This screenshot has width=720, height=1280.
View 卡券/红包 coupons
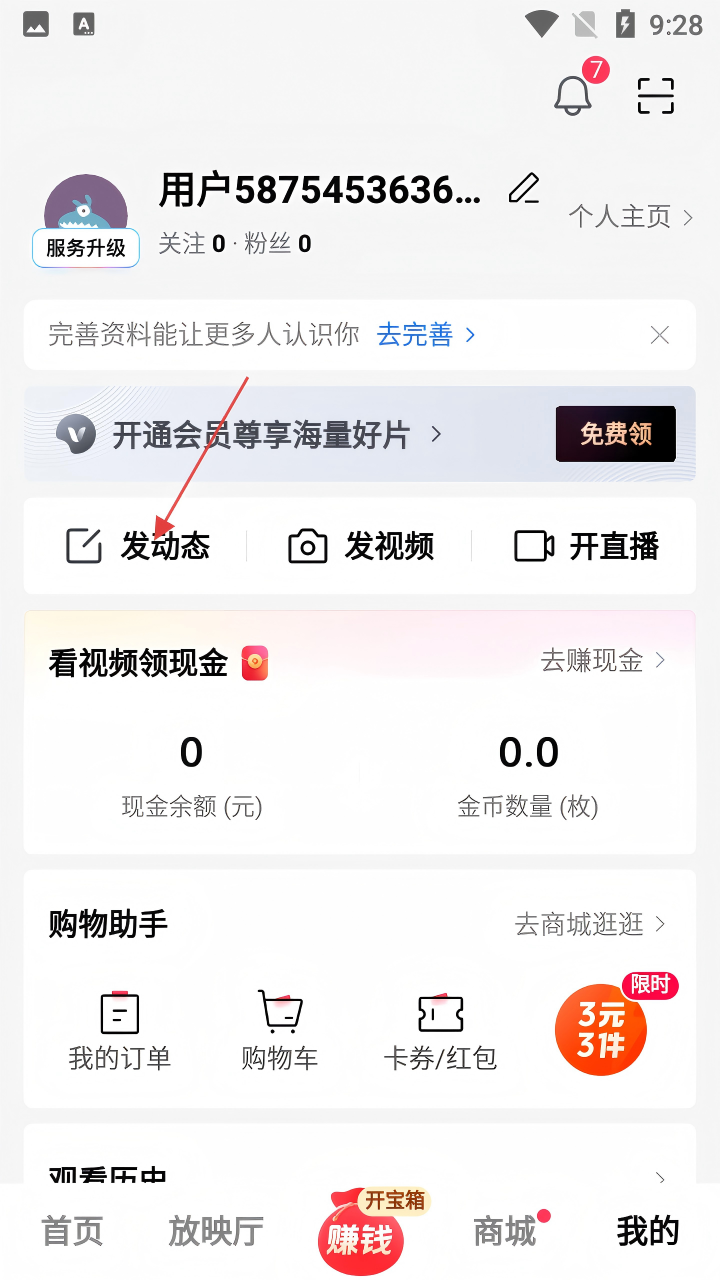440,1030
